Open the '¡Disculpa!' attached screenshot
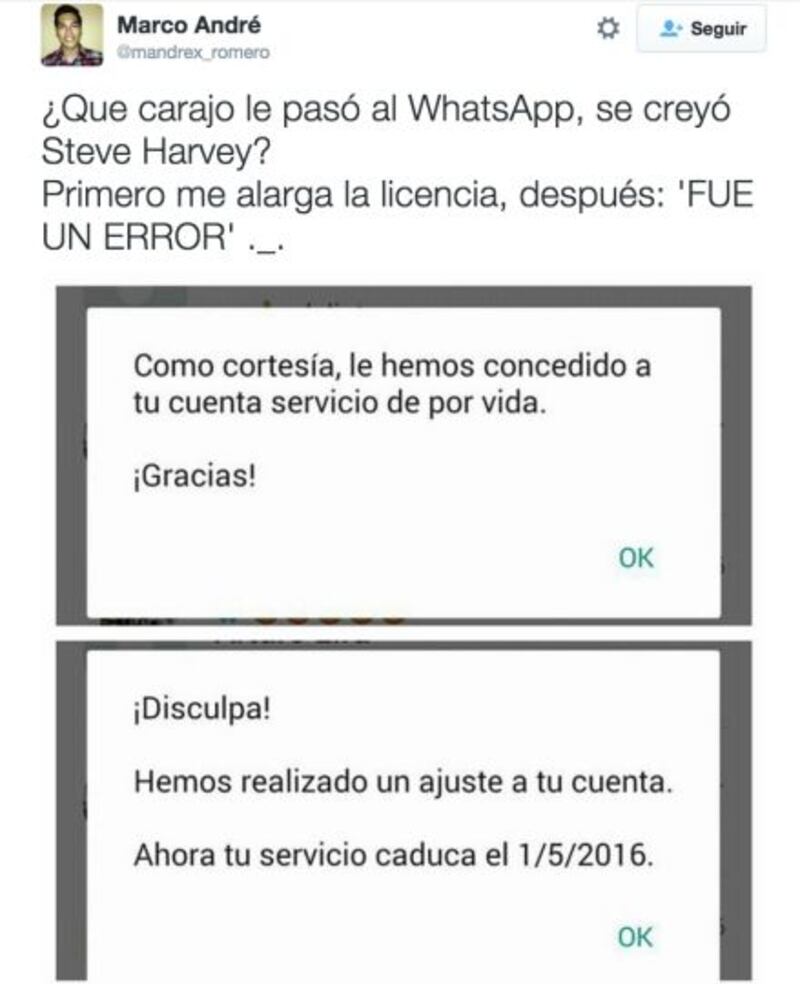The height and width of the screenshot is (984, 800). (403, 810)
